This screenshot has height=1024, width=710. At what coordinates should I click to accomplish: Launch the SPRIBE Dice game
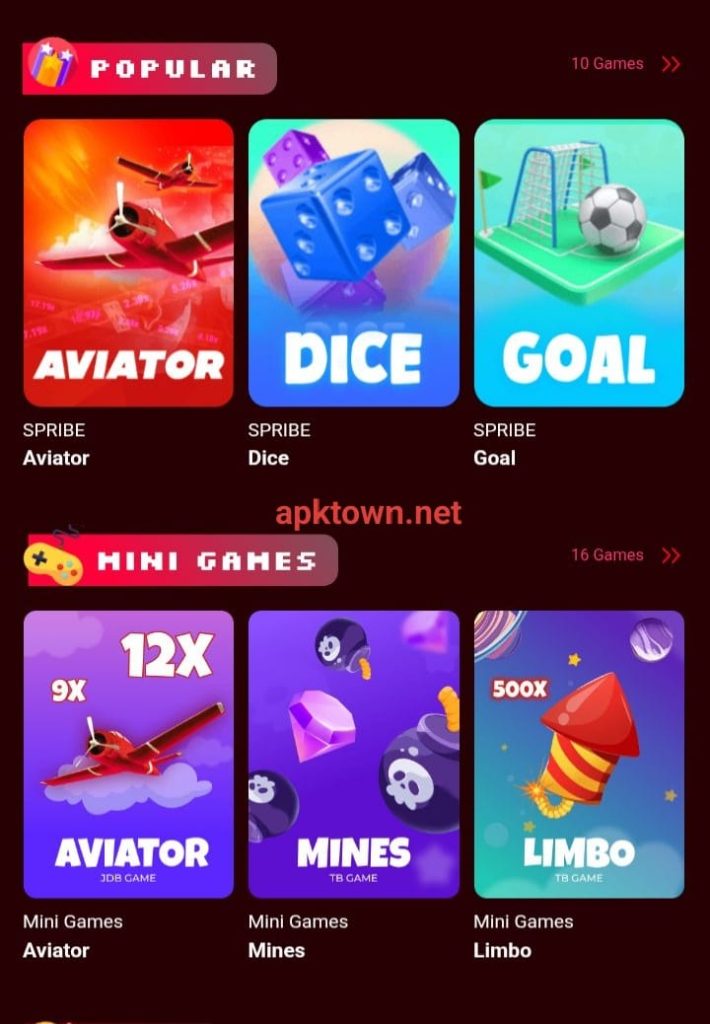point(353,262)
